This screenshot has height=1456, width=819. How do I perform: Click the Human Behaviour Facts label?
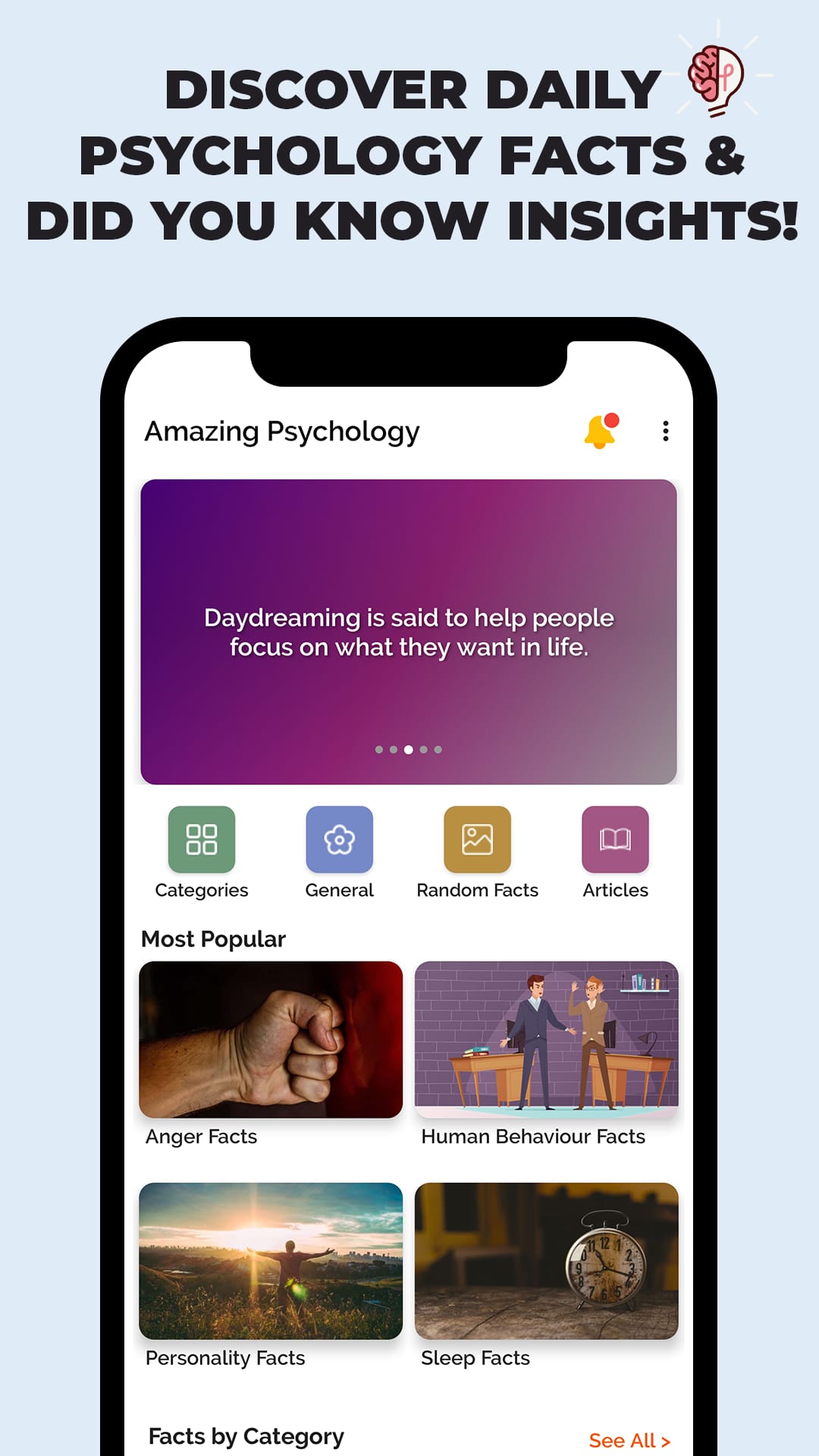click(532, 1137)
